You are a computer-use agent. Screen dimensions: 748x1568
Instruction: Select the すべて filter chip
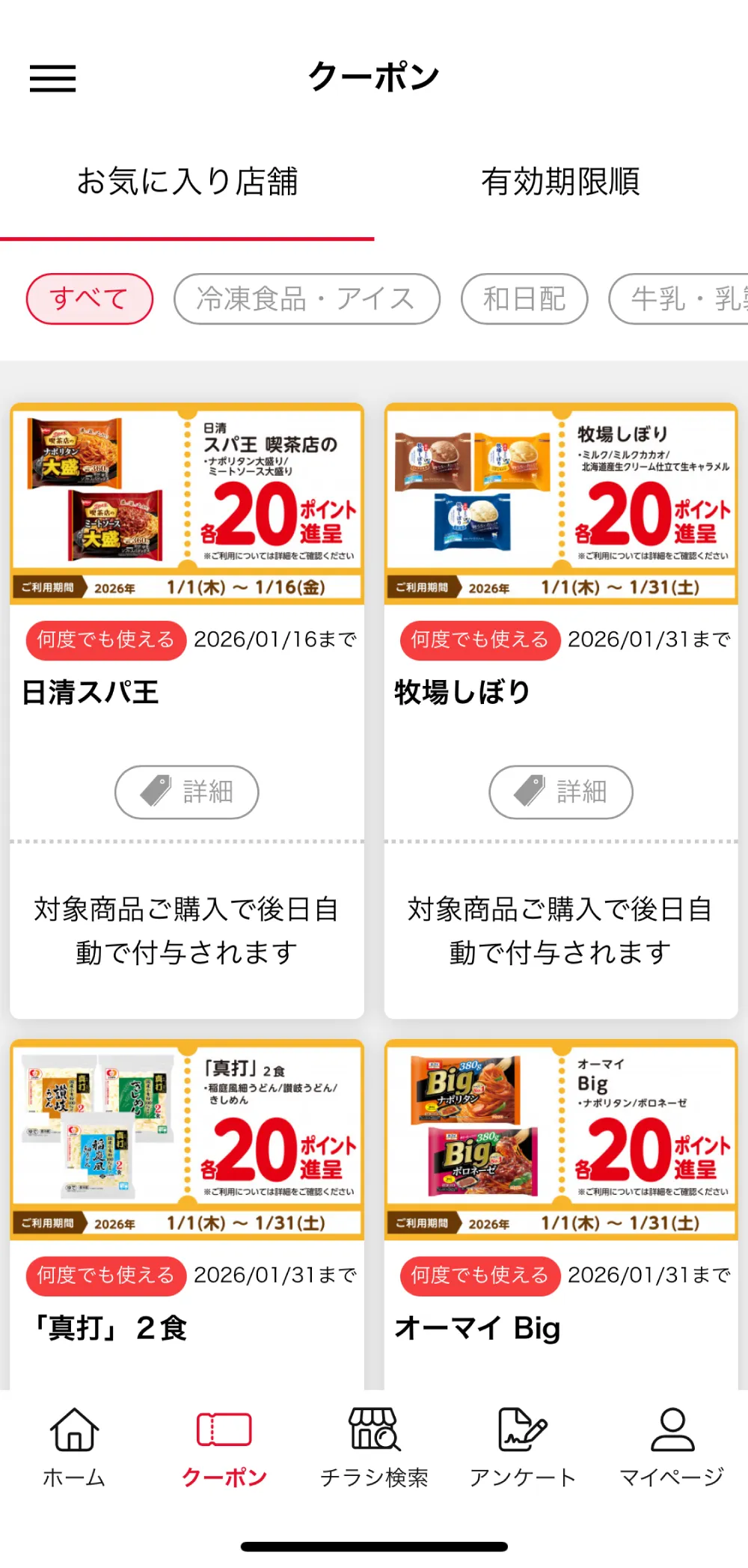tap(90, 299)
